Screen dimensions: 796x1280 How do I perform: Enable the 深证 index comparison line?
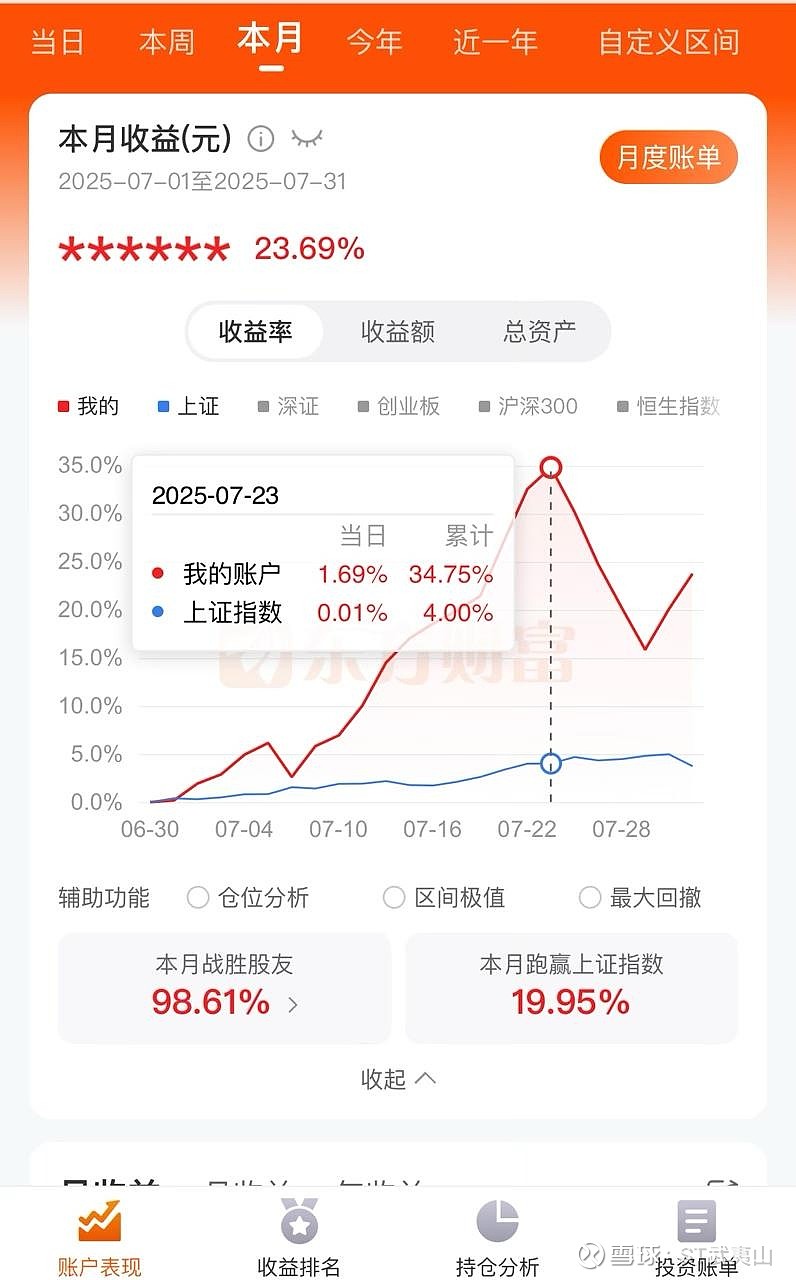tap(288, 406)
